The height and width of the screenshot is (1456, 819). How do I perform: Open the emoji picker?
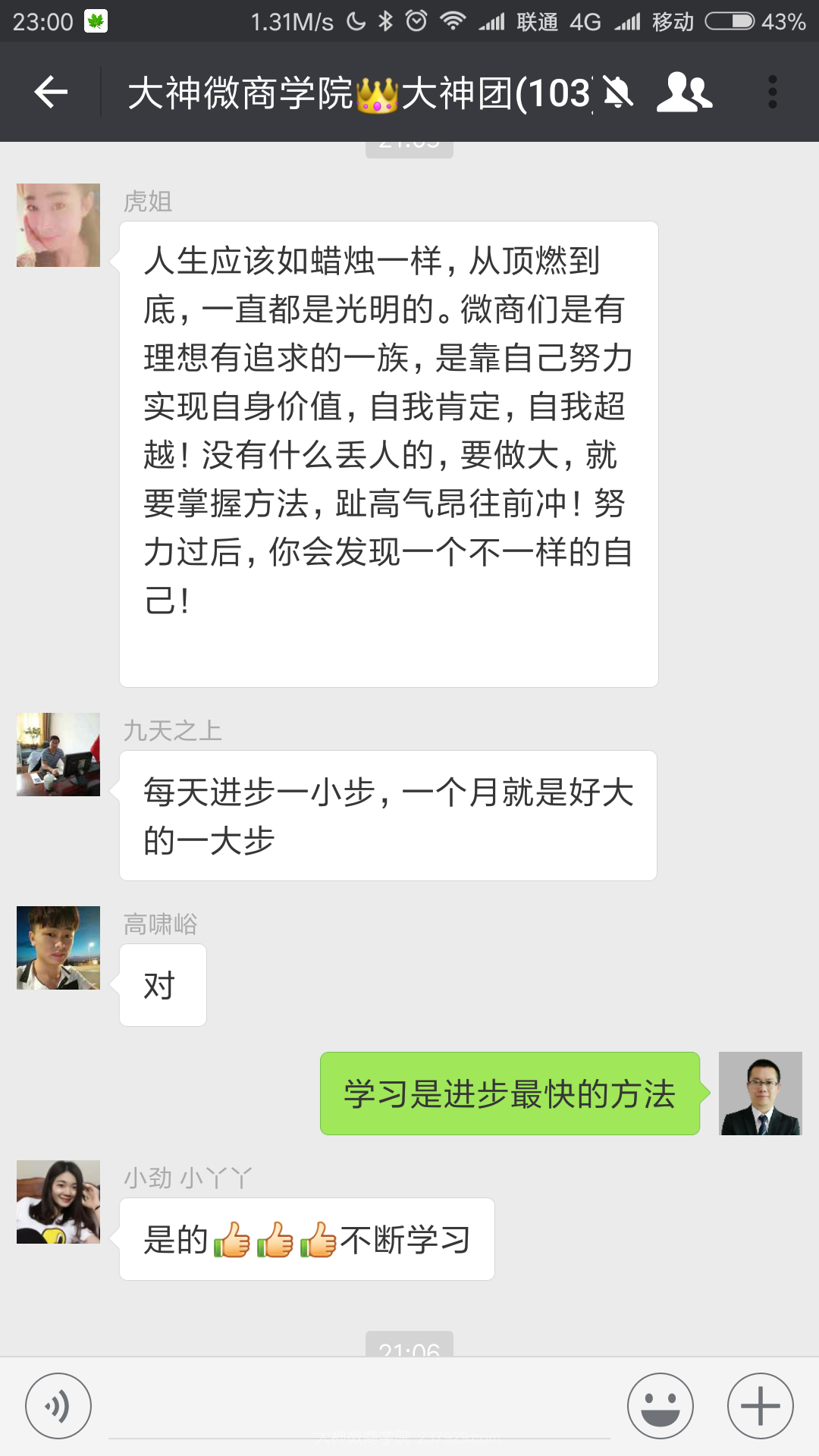661,1406
